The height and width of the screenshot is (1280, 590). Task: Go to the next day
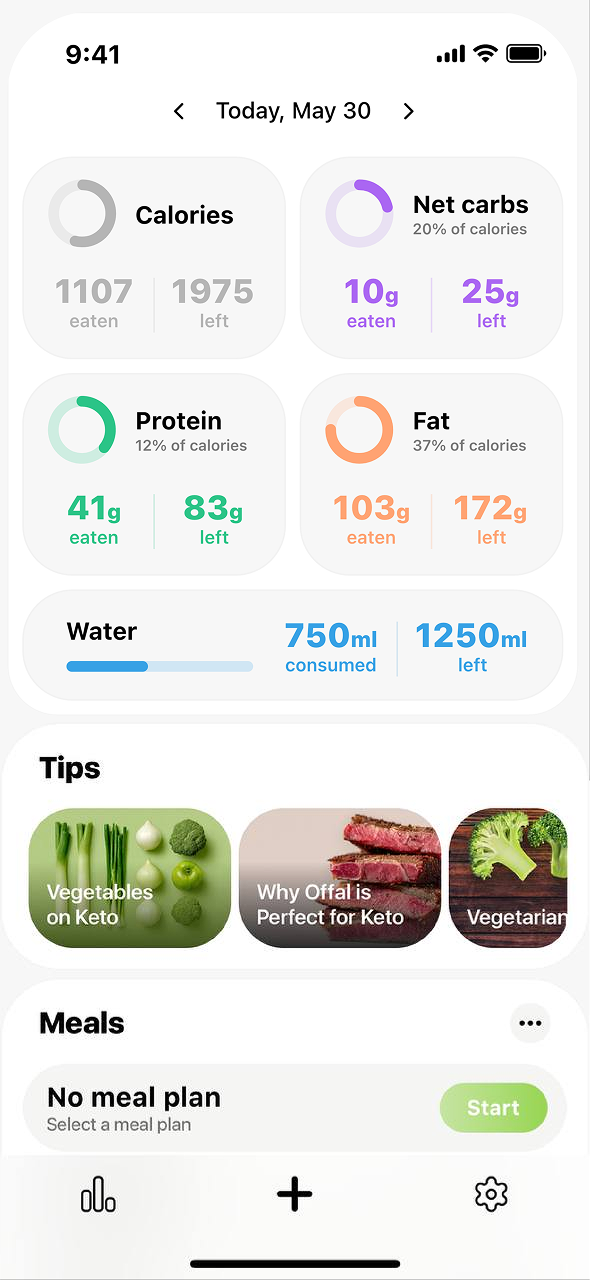[x=408, y=111]
